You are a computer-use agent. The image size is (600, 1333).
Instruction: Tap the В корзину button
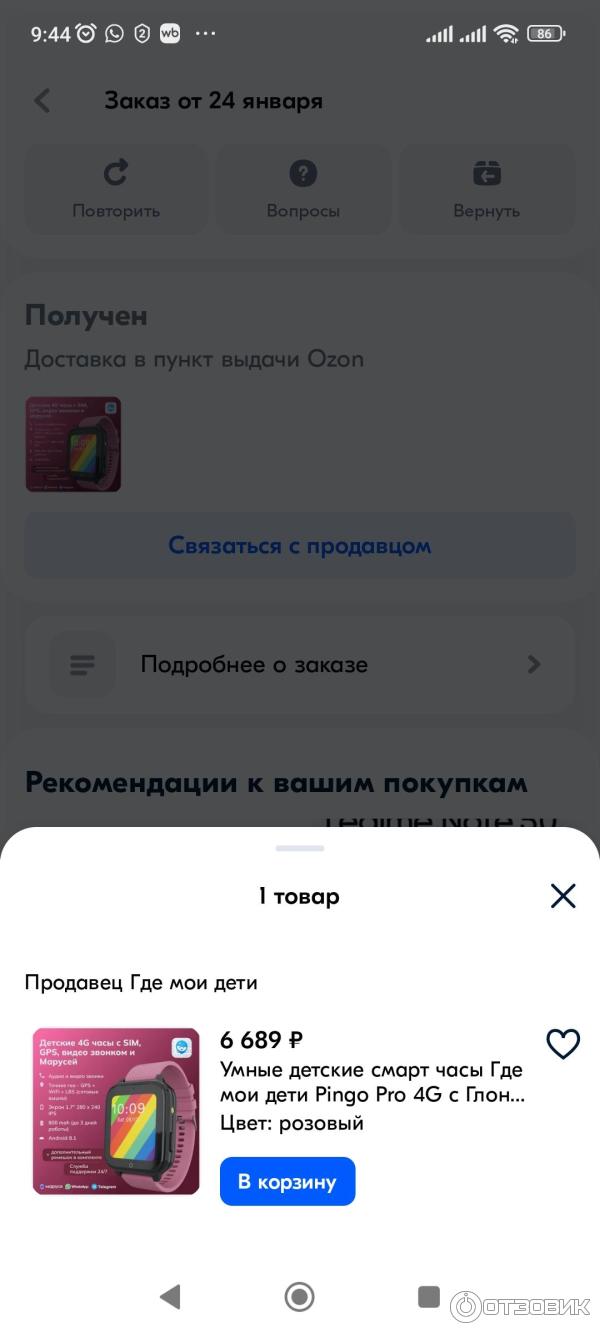287,1181
